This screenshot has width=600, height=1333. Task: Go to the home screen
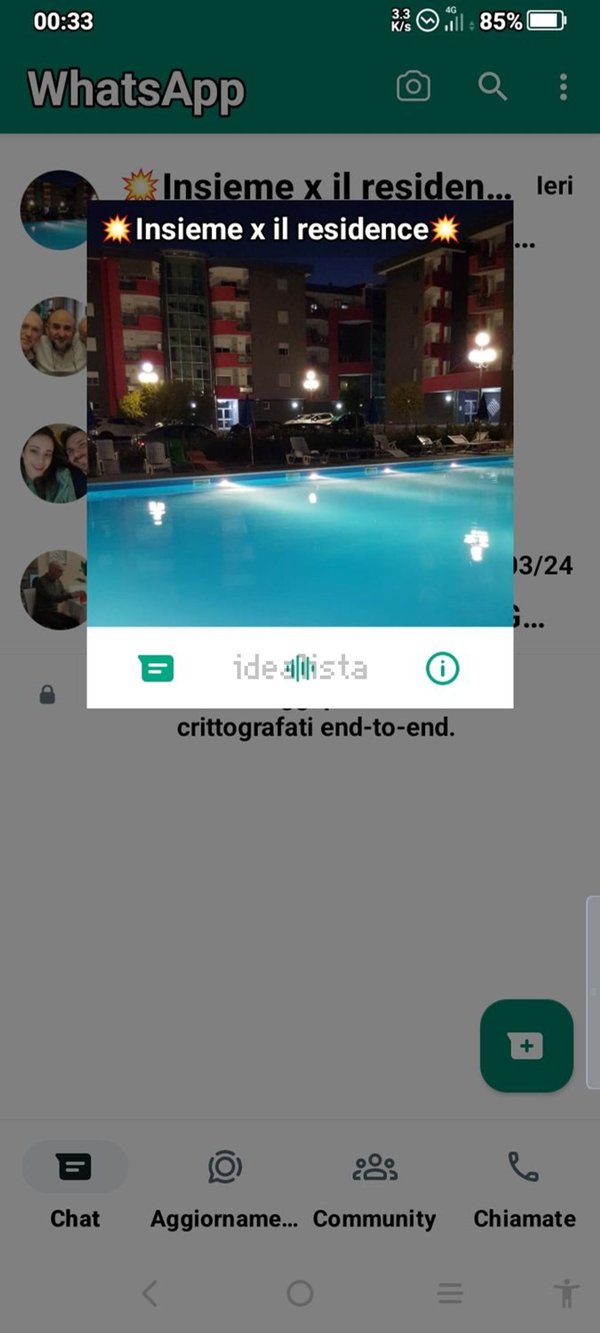300,1294
